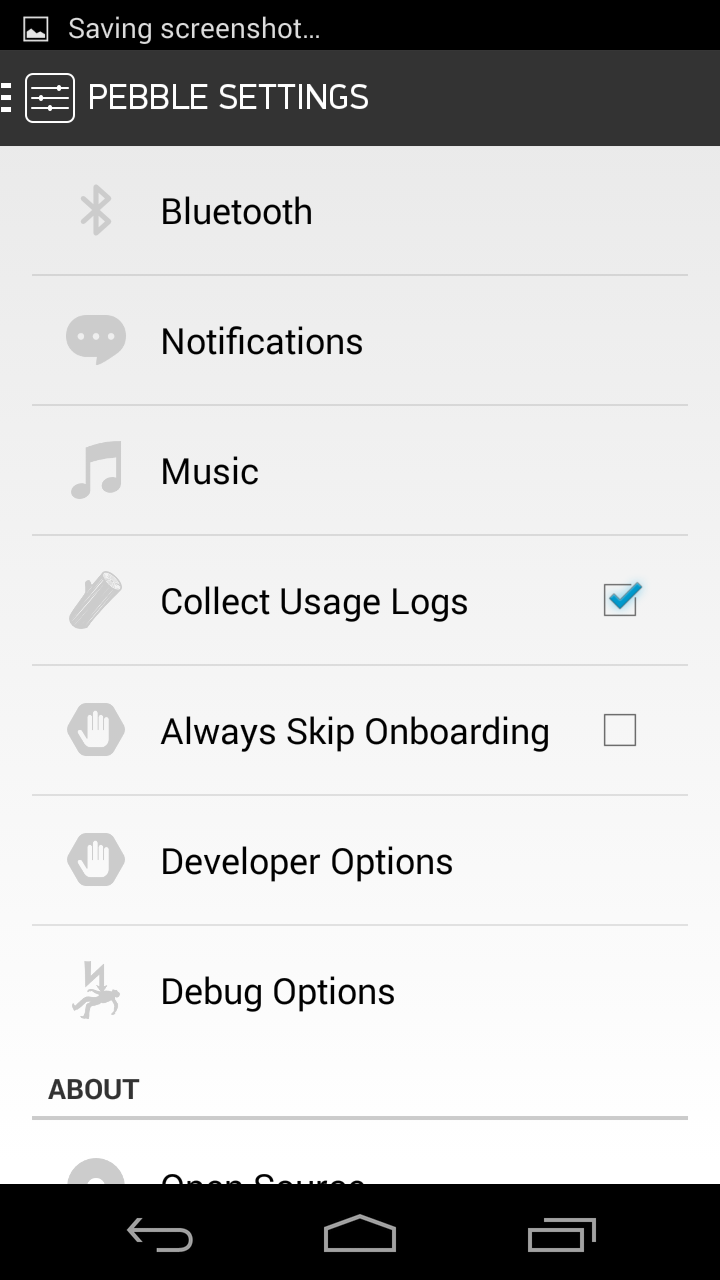Open the navigation drawer via Pebble Settings icon

pyautogui.click(x=49, y=98)
